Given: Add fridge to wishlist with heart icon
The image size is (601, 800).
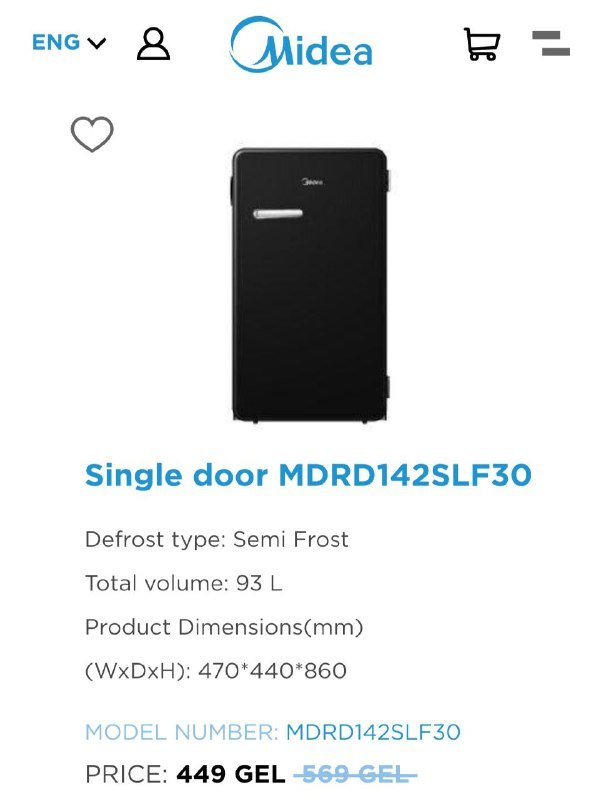Looking at the screenshot, I should pos(92,135).
